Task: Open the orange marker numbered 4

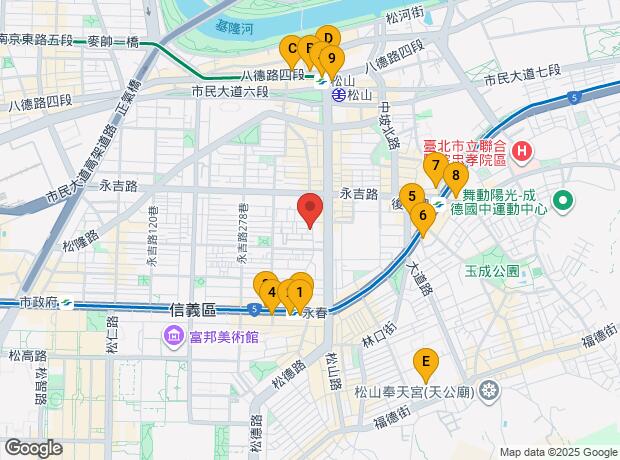Action: click(x=269, y=291)
